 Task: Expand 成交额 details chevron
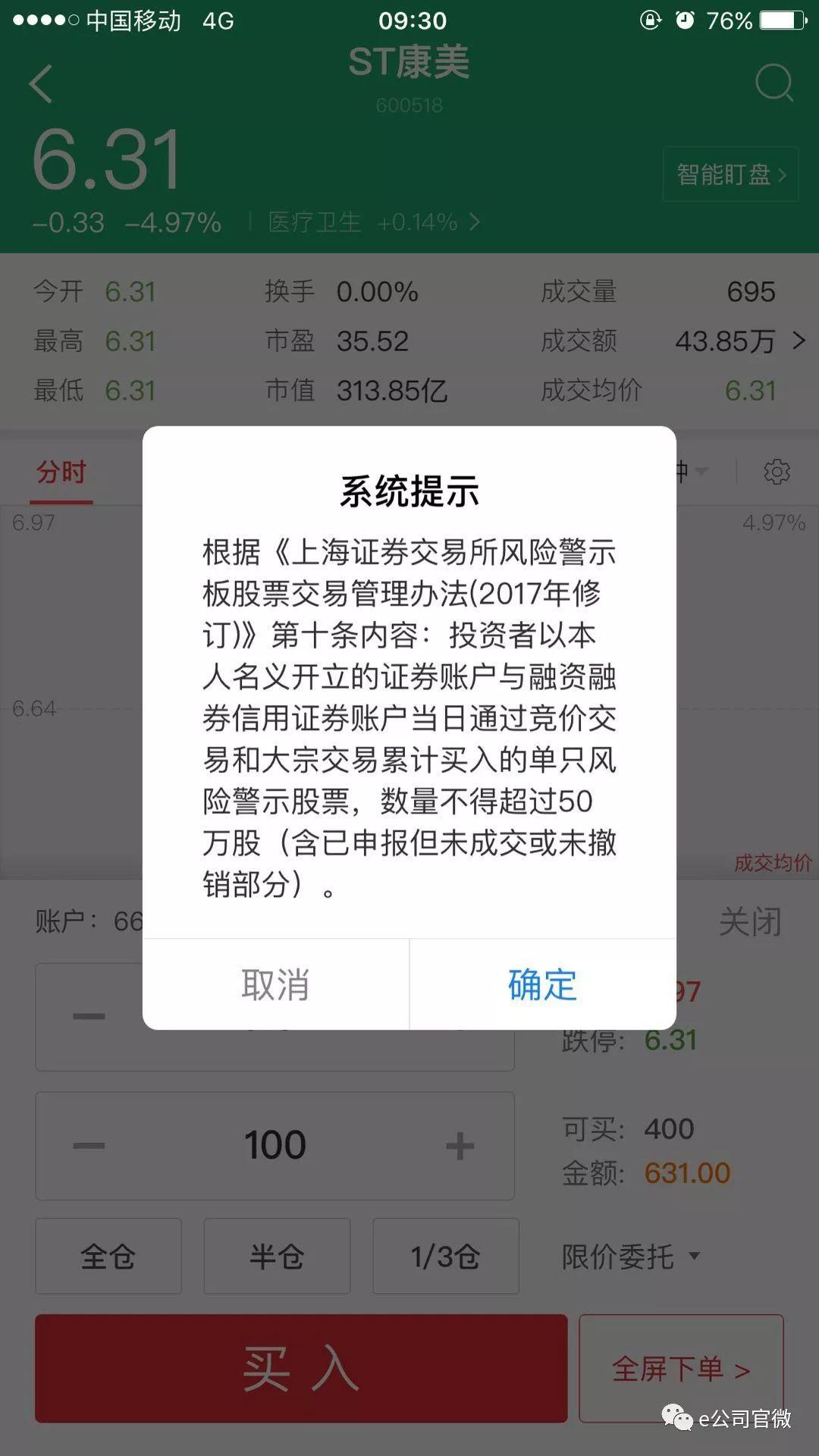[x=799, y=340]
